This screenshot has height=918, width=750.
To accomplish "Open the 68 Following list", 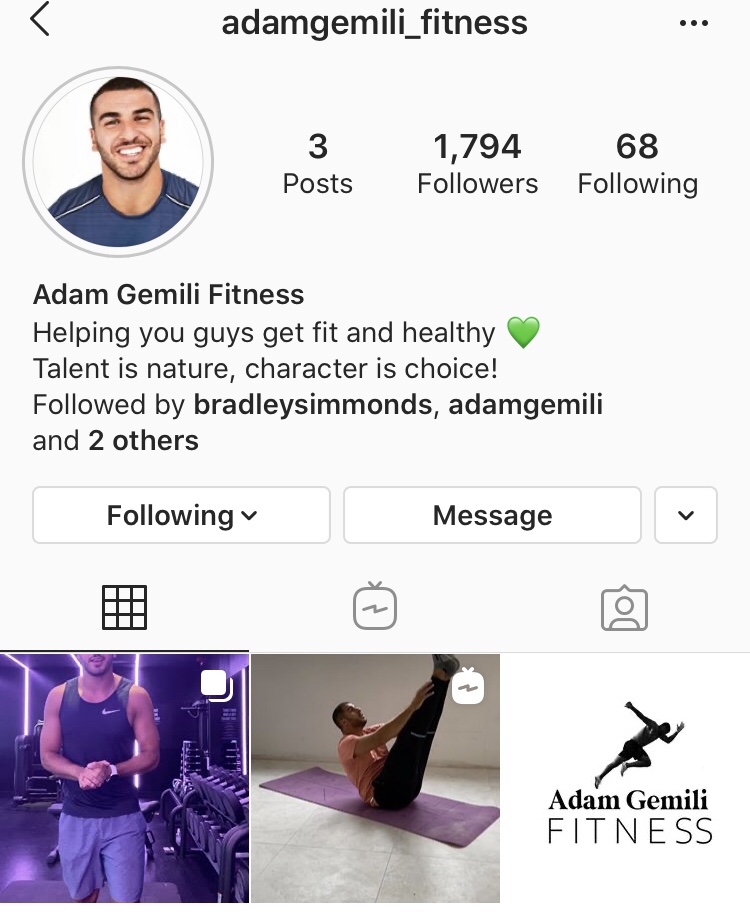I will (637, 165).
